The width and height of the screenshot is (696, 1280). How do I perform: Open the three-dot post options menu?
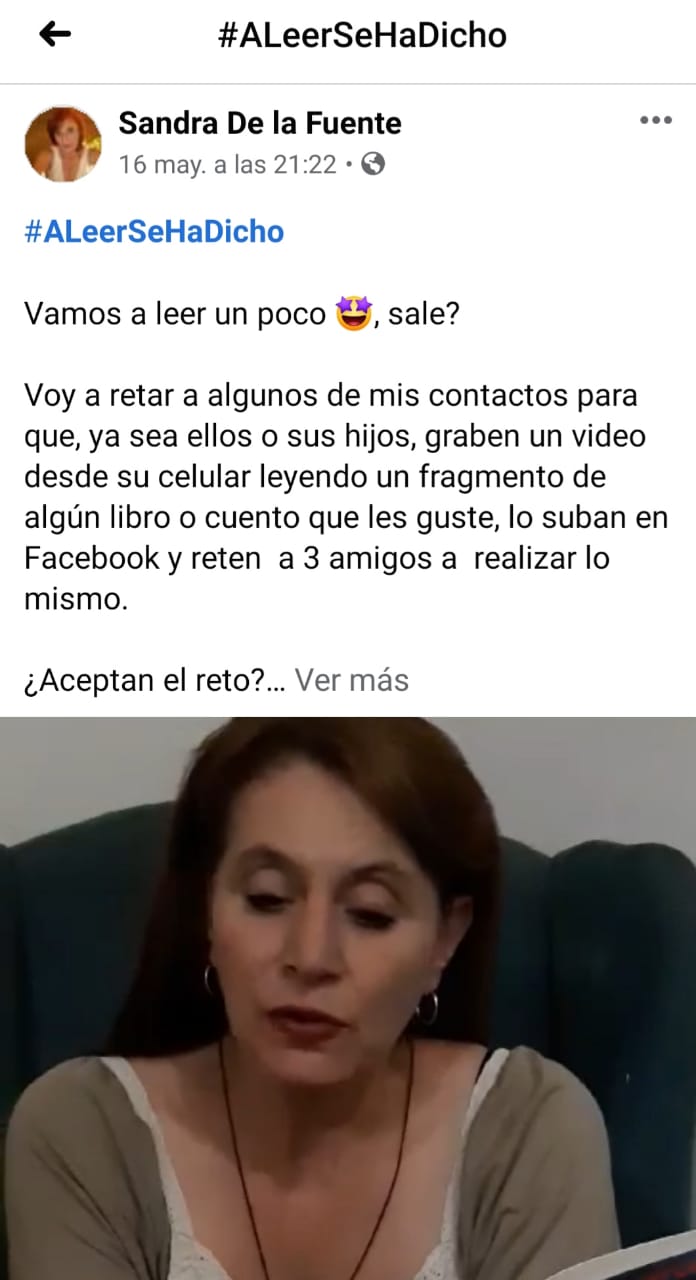pyautogui.click(x=655, y=121)
